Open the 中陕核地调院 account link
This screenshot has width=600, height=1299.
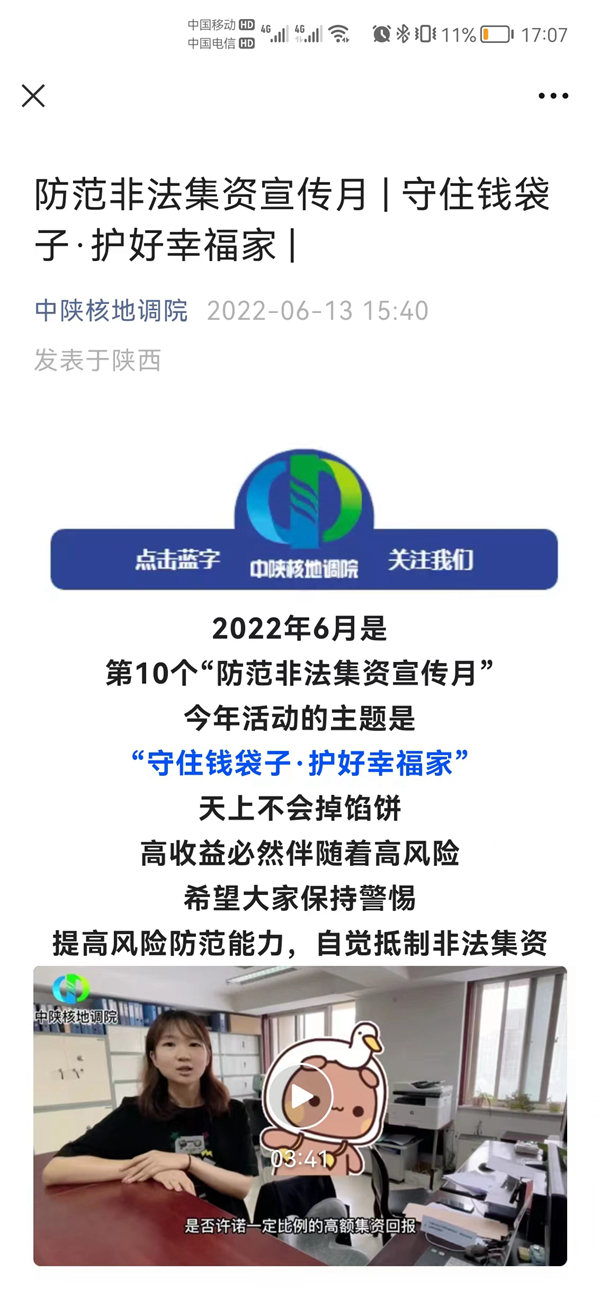pos(111,310)
